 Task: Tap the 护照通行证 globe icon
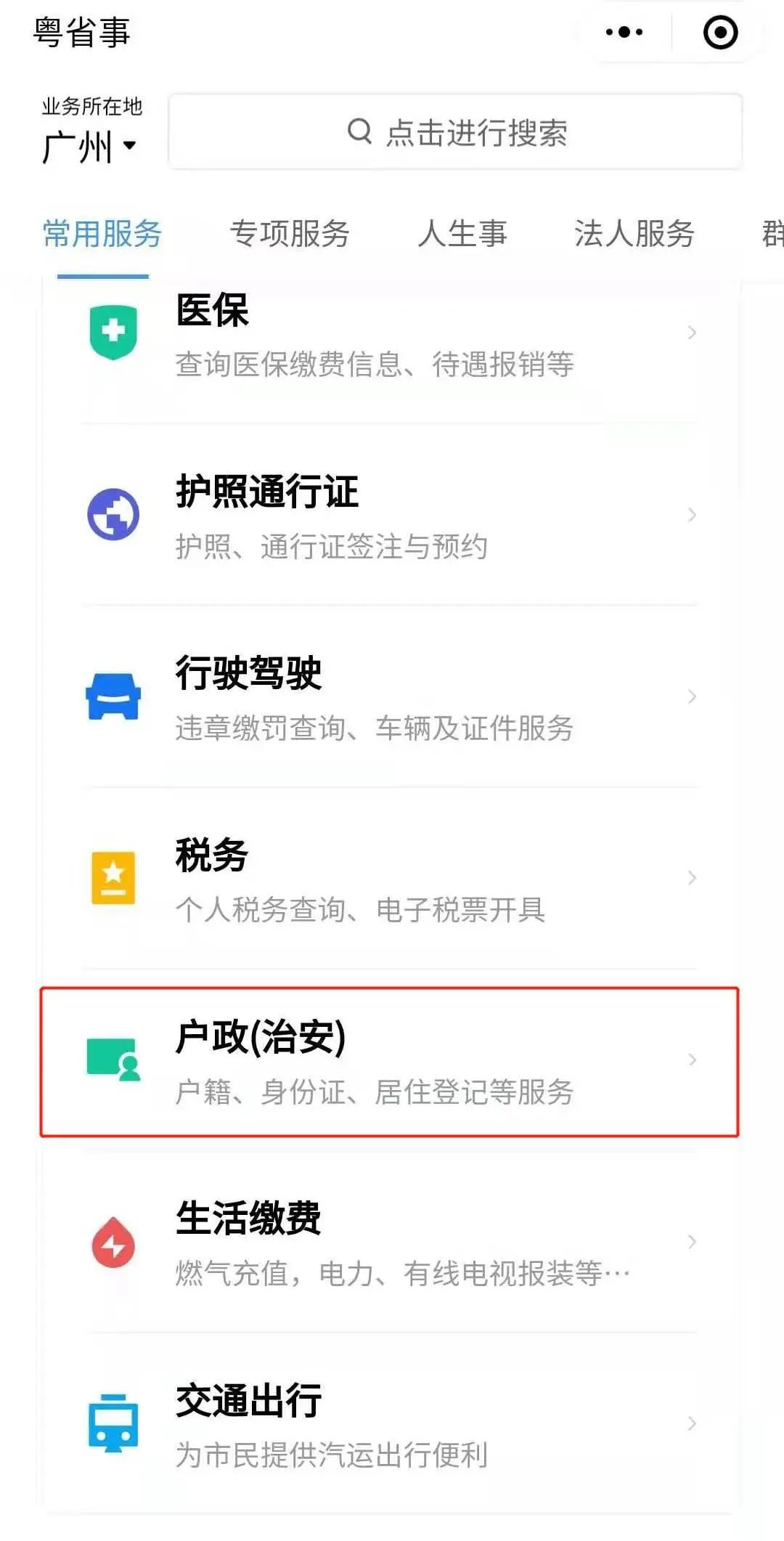[113, 513]
